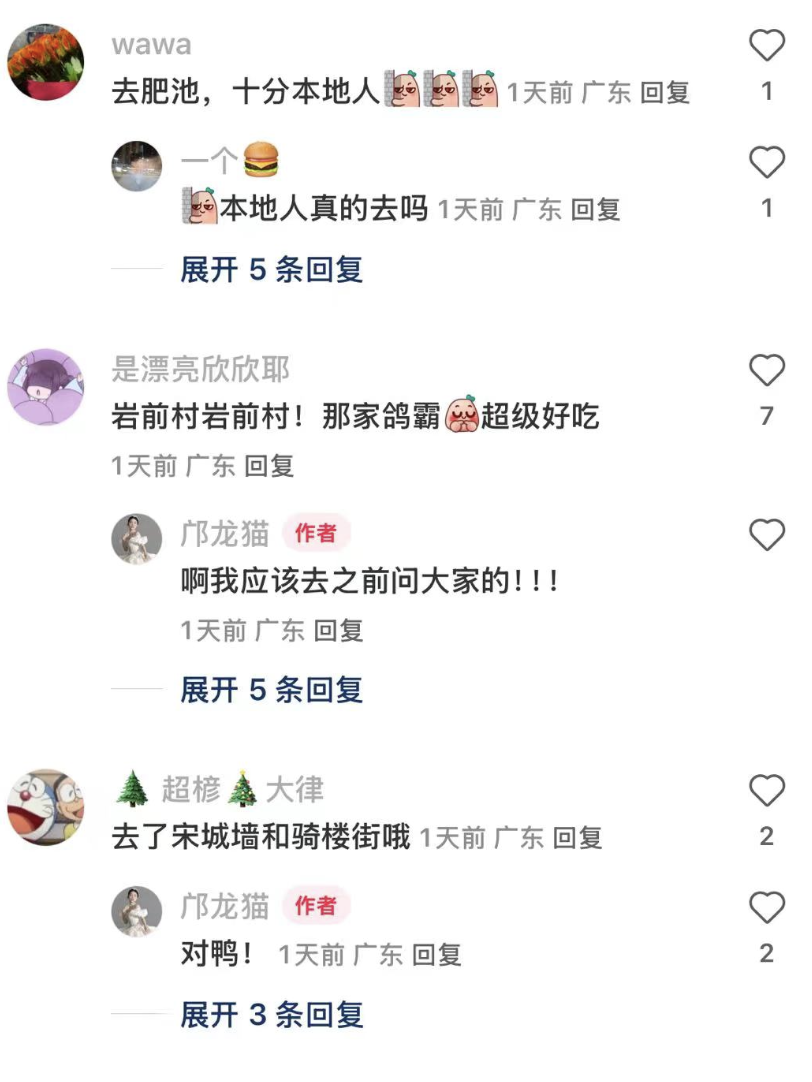Like author's 啊我应该去之前问大家的 reply
Viewport: 812px width, 1082px height.
point(767,535)
